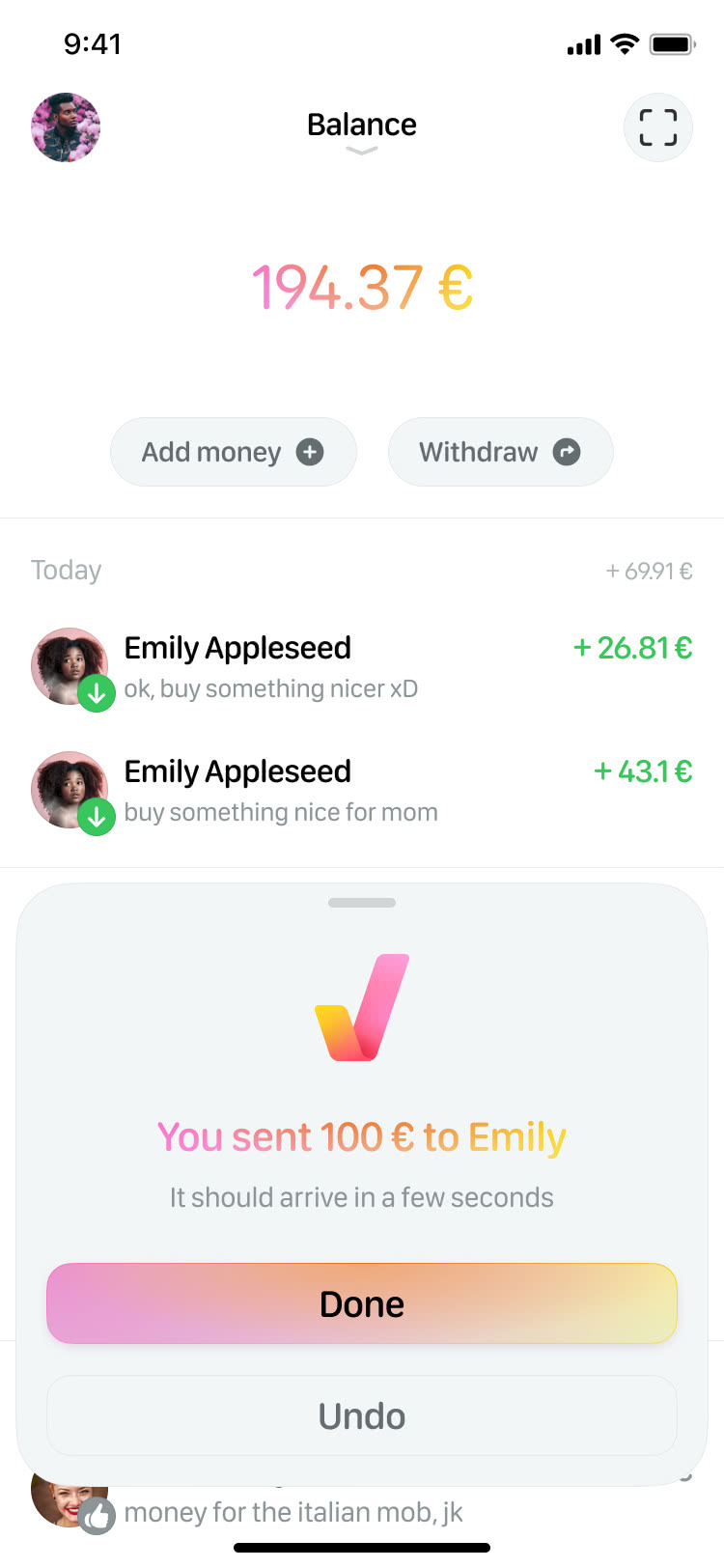Open Emily's +26.81 € transaction
This screenshot has width=724, height=1568.
pos(362,667)
